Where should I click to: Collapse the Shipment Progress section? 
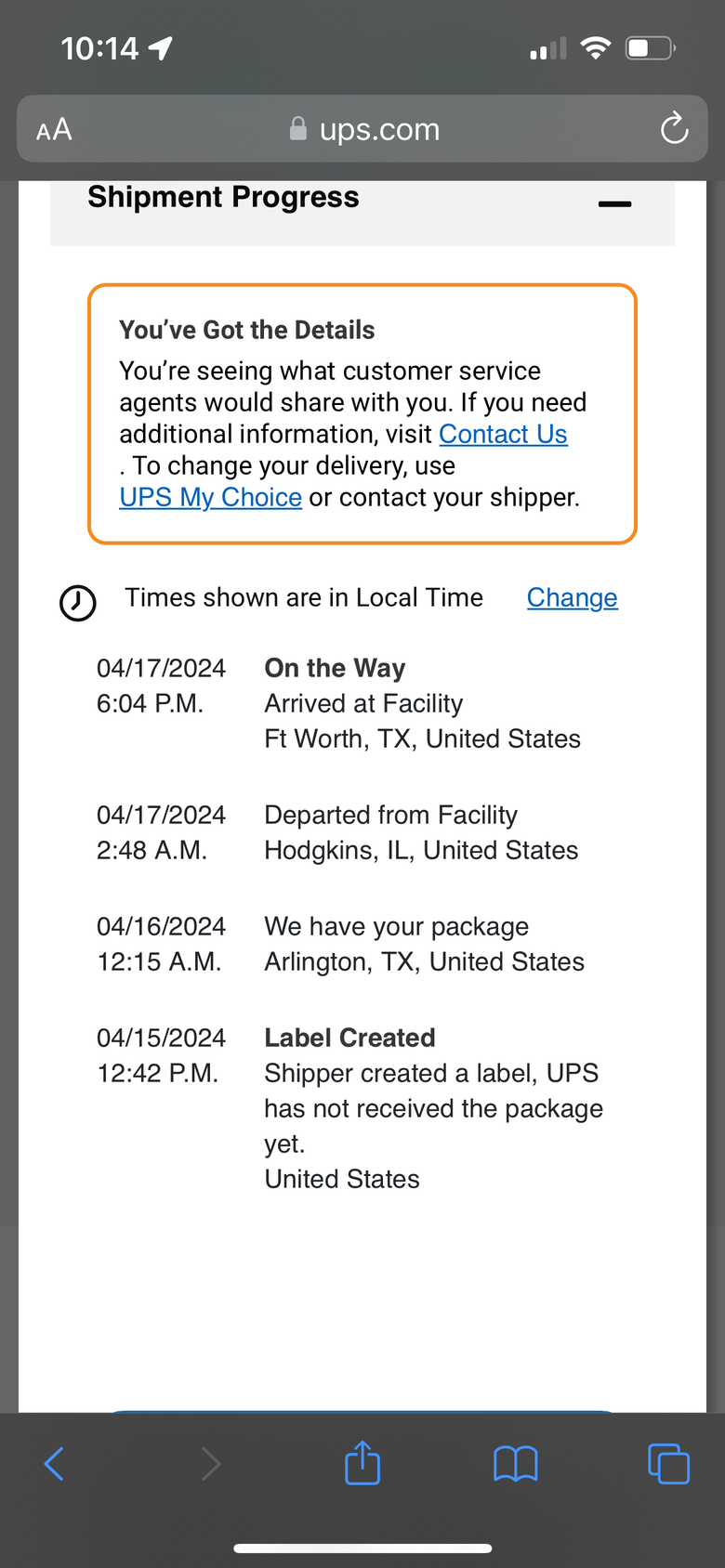pyautogui.click(x=614, y=203)
